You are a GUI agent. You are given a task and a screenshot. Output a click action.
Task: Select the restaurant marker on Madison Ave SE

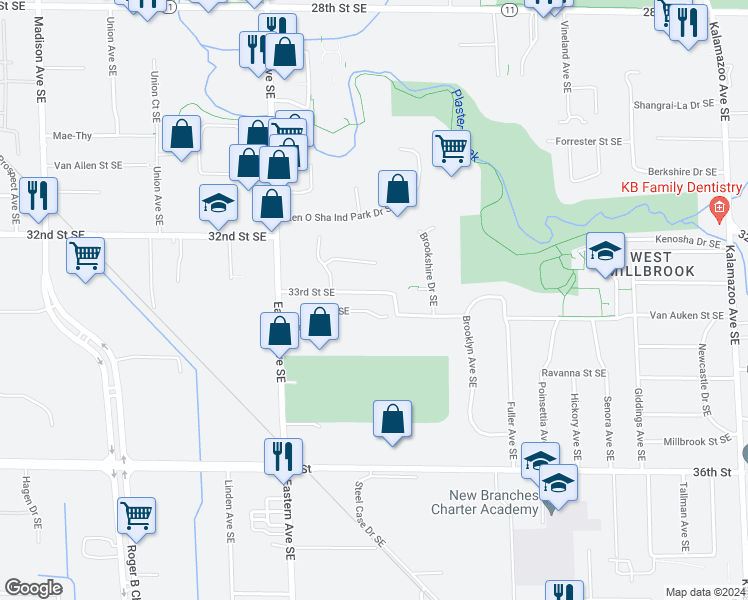click(x=38, y=196)
